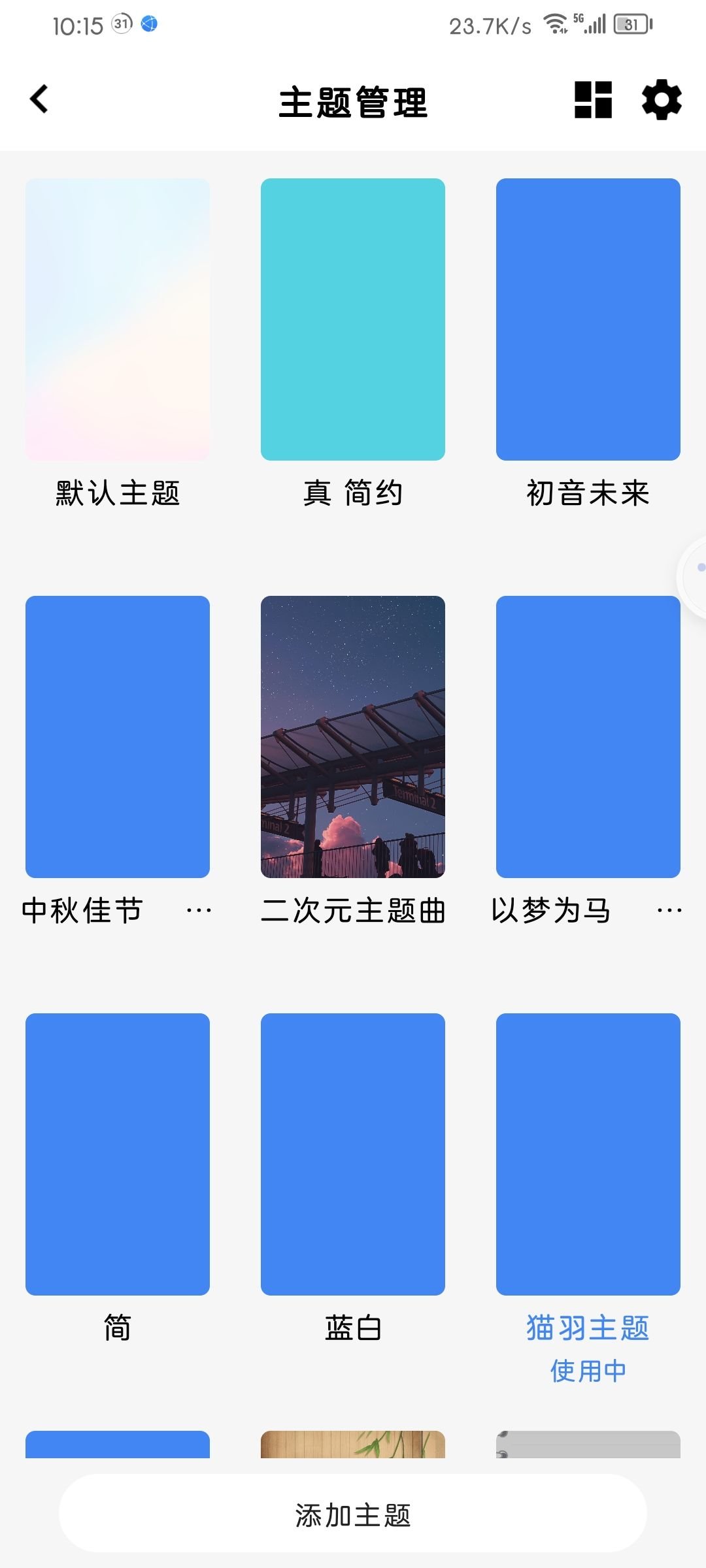
Task: Tap the Wi-Fi icon in the status bar
Action: (x=555, y=25)
